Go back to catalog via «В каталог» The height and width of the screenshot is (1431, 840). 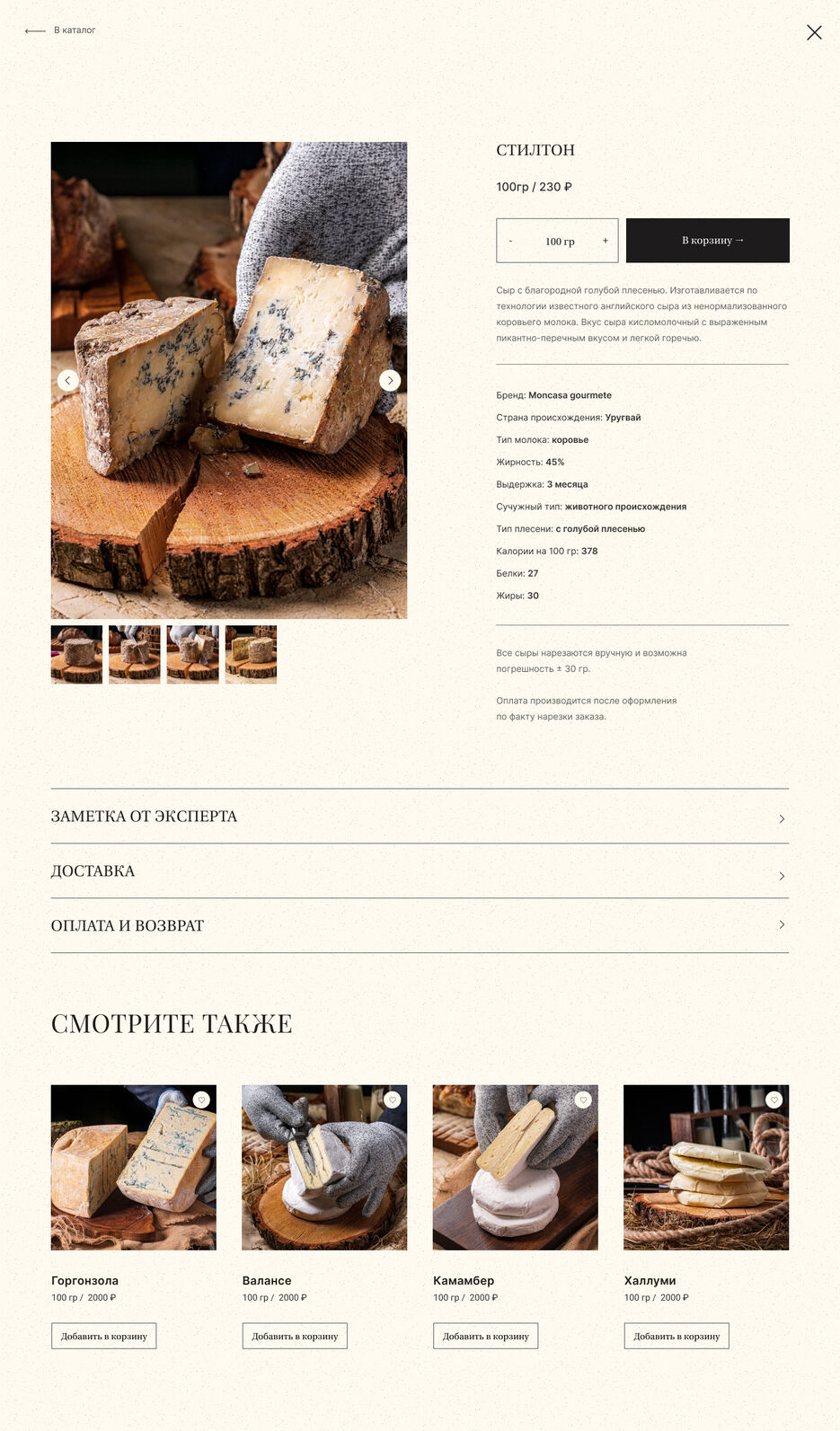coord(60,31)
